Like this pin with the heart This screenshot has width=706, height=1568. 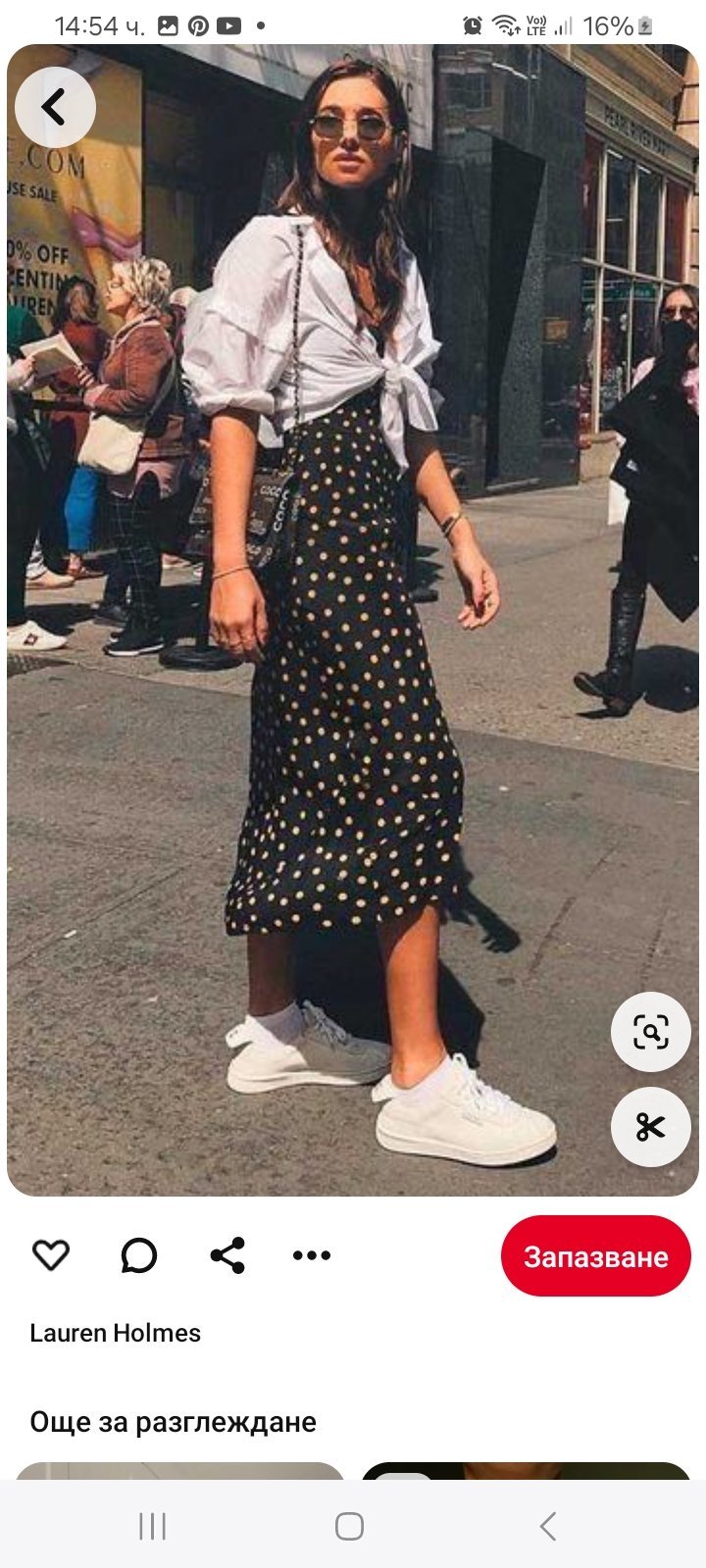(x=51, y=1255)
